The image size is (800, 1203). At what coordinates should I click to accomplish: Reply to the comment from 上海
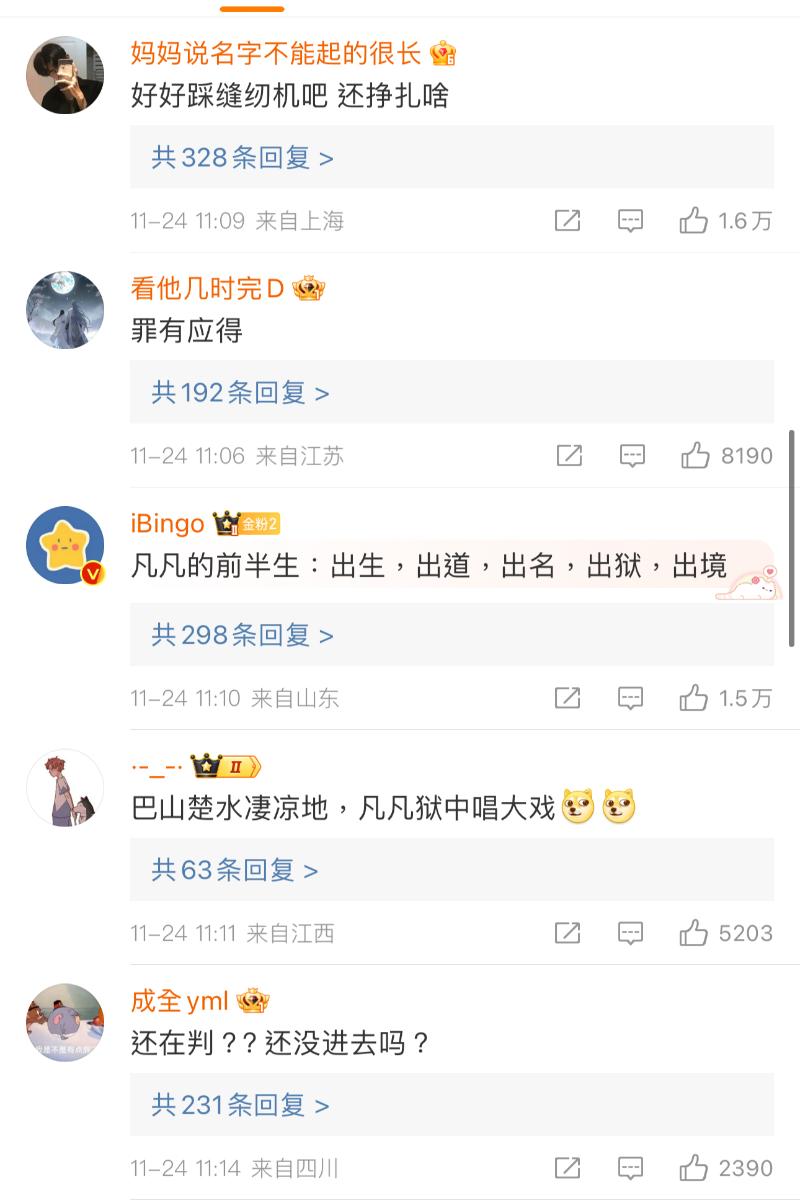pyautogui.click(x=630, y=221)
